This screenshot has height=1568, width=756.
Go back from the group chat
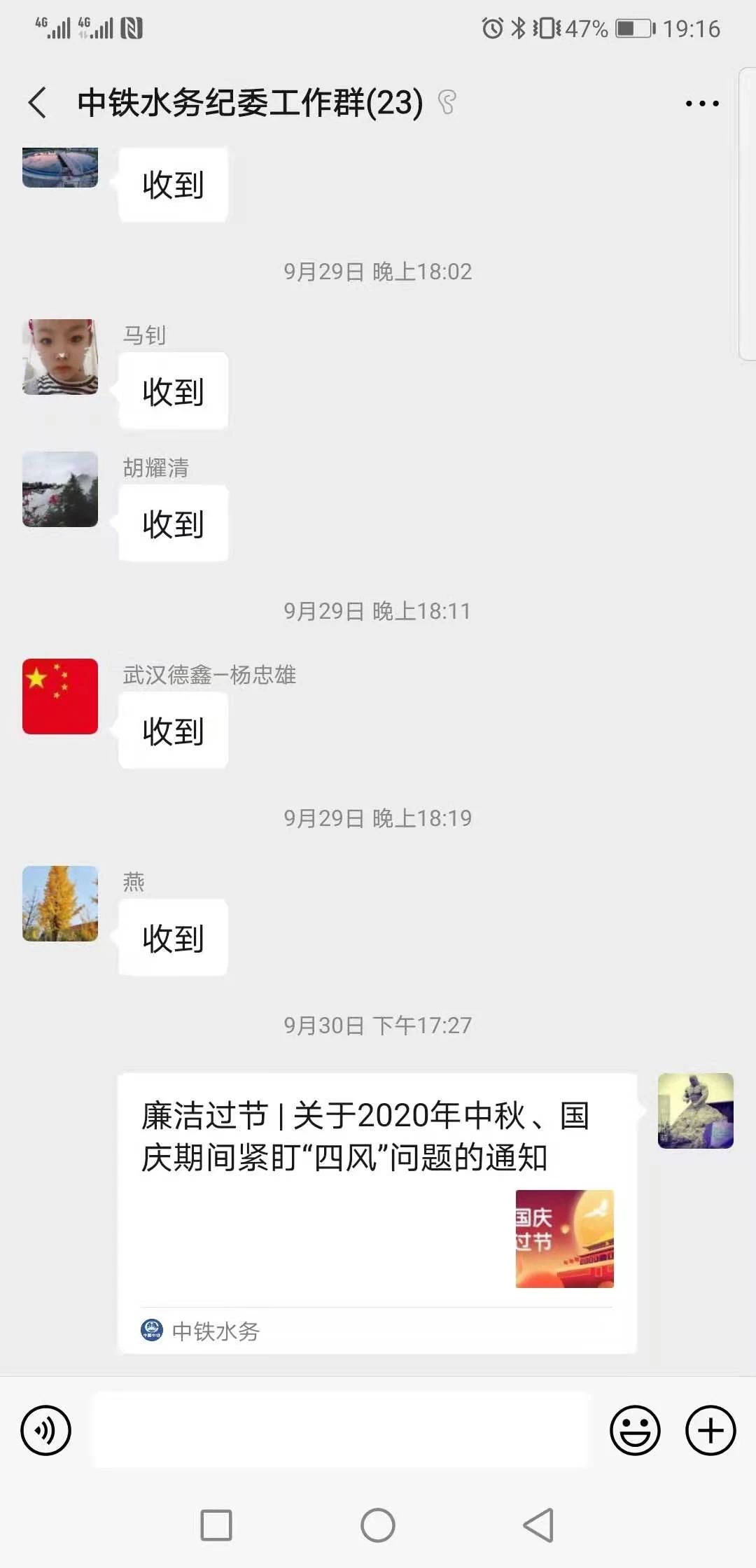pos(38,103)
